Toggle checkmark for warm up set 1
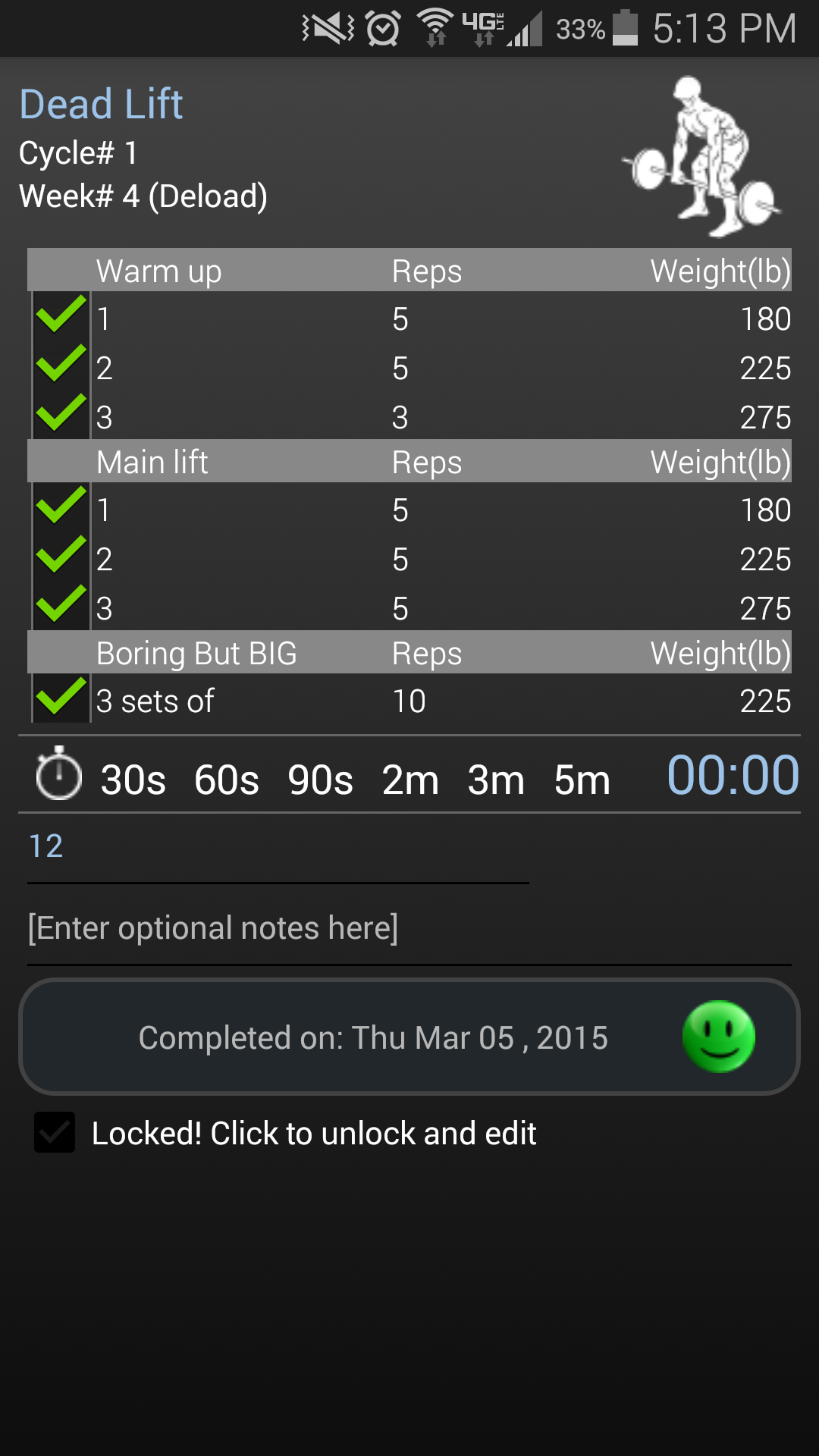 point(61,315)
